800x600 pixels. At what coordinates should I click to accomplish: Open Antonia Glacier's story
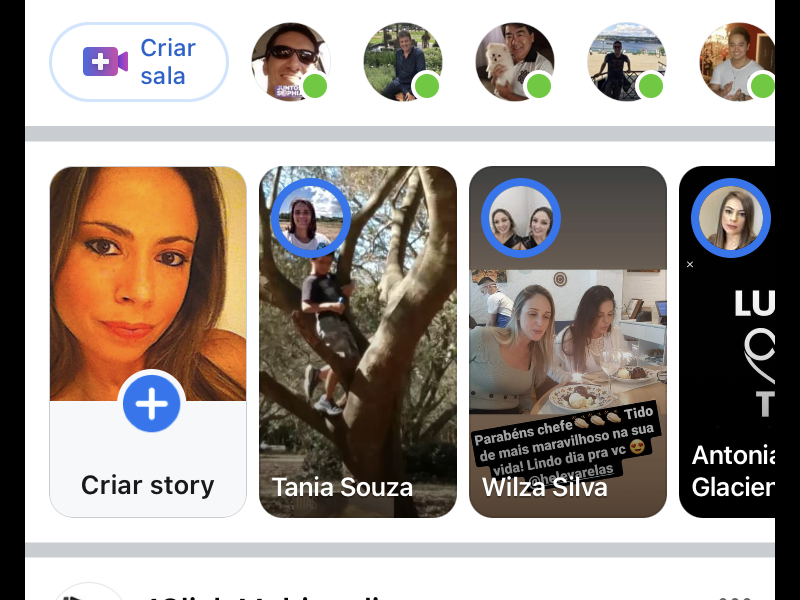728,342
